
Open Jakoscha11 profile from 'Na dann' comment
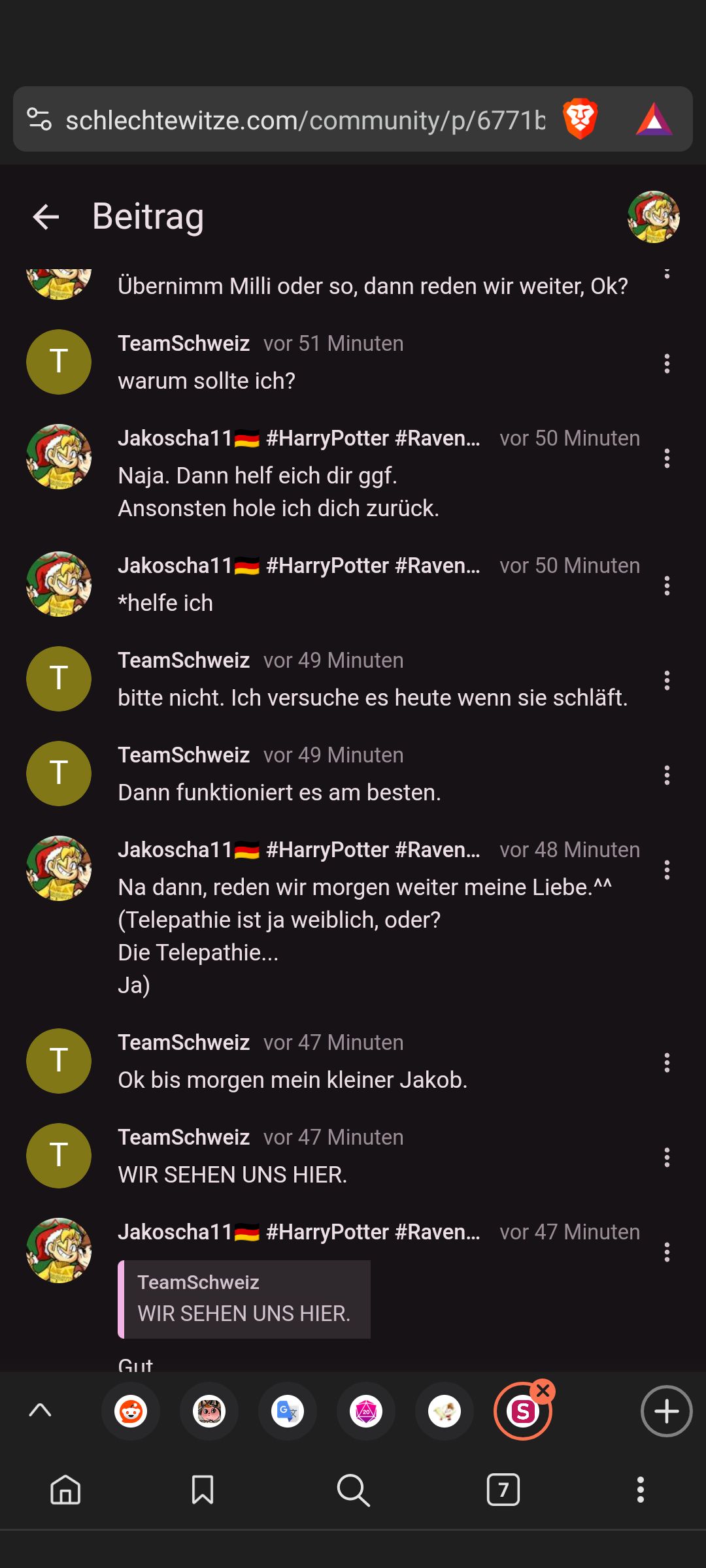tap(59, 868)
